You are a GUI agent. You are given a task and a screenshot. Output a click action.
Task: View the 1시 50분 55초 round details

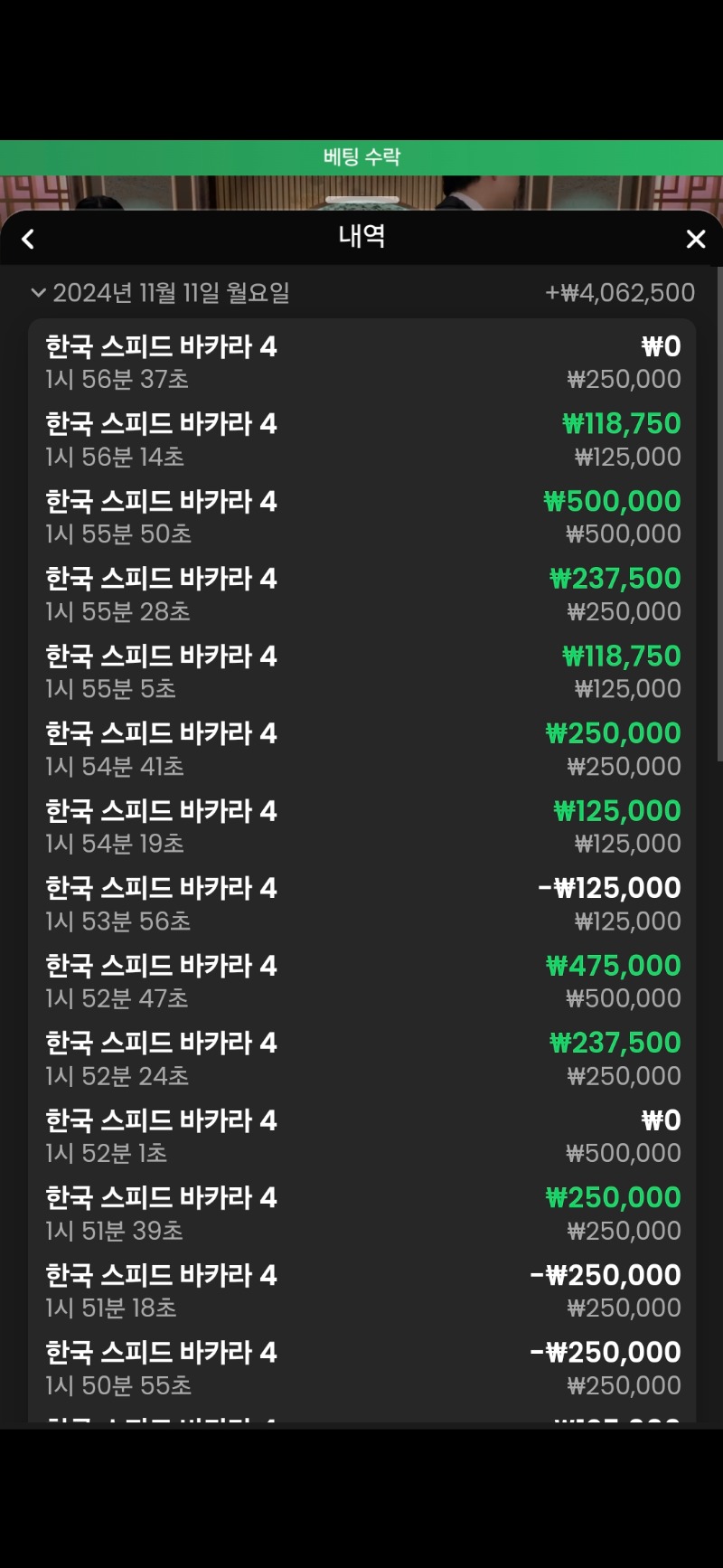pos(362,1368)
